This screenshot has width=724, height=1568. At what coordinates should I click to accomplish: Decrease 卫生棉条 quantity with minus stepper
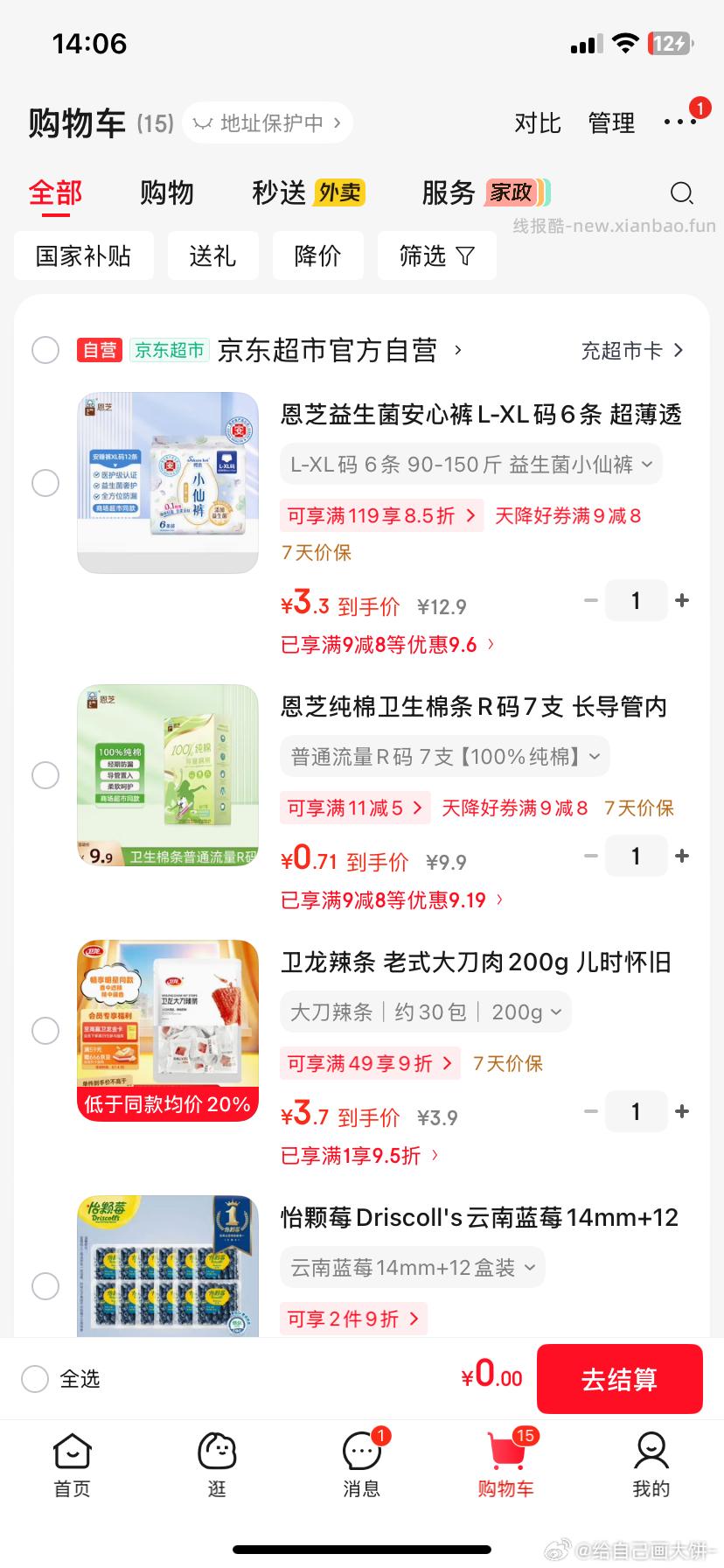(590, 856)
